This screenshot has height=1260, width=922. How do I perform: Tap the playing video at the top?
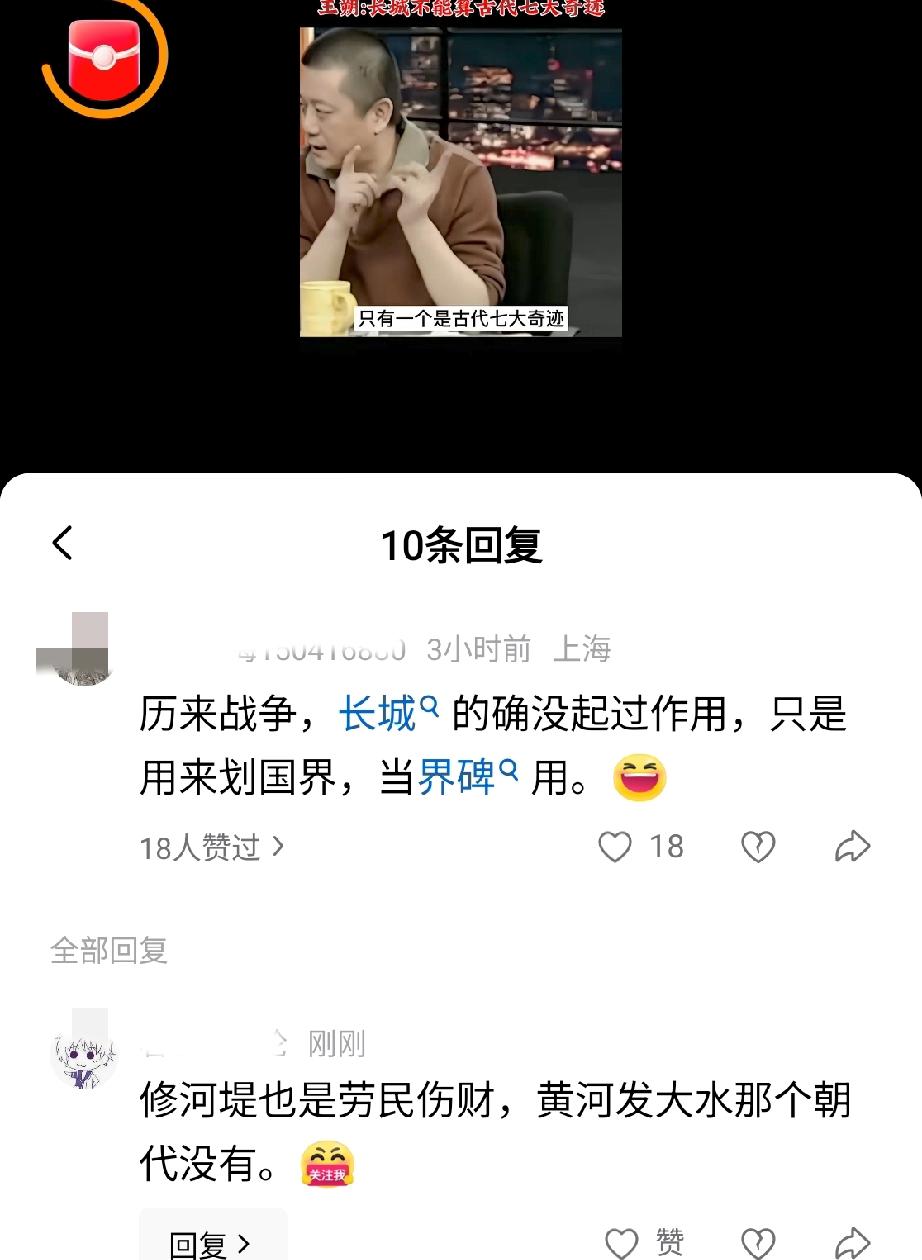coord(460,170)
